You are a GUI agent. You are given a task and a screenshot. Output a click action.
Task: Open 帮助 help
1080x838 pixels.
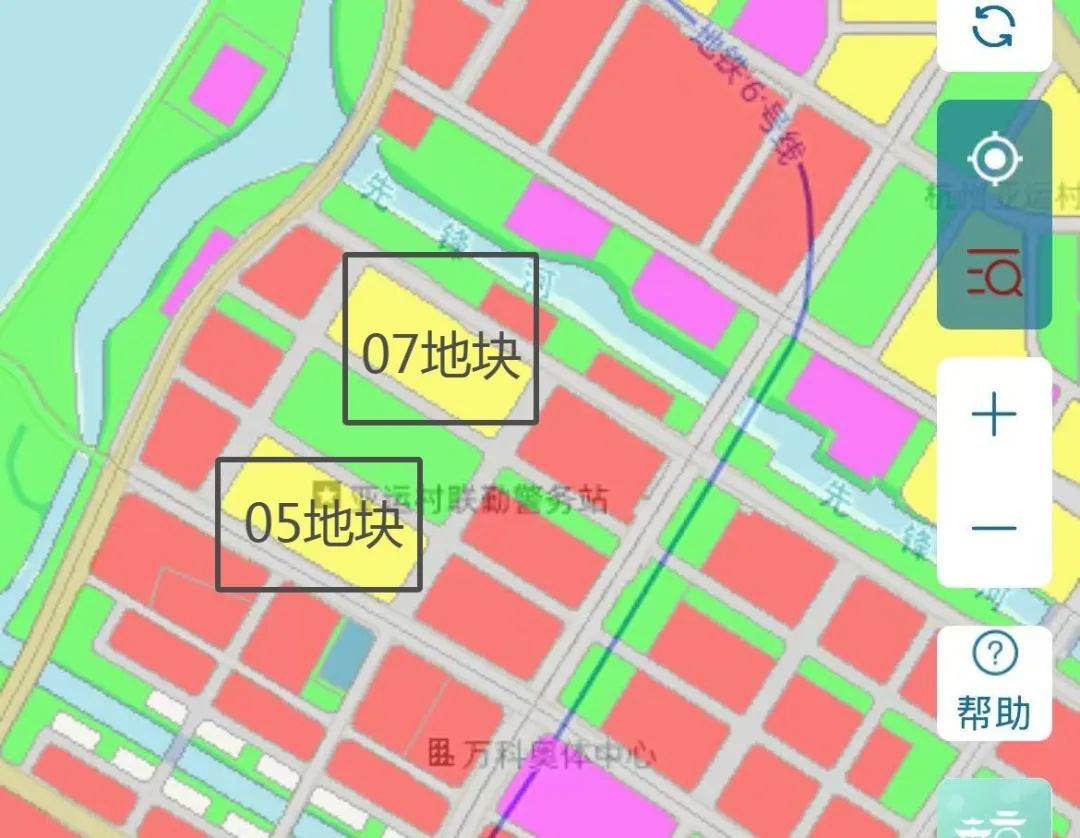click(993, 684)
